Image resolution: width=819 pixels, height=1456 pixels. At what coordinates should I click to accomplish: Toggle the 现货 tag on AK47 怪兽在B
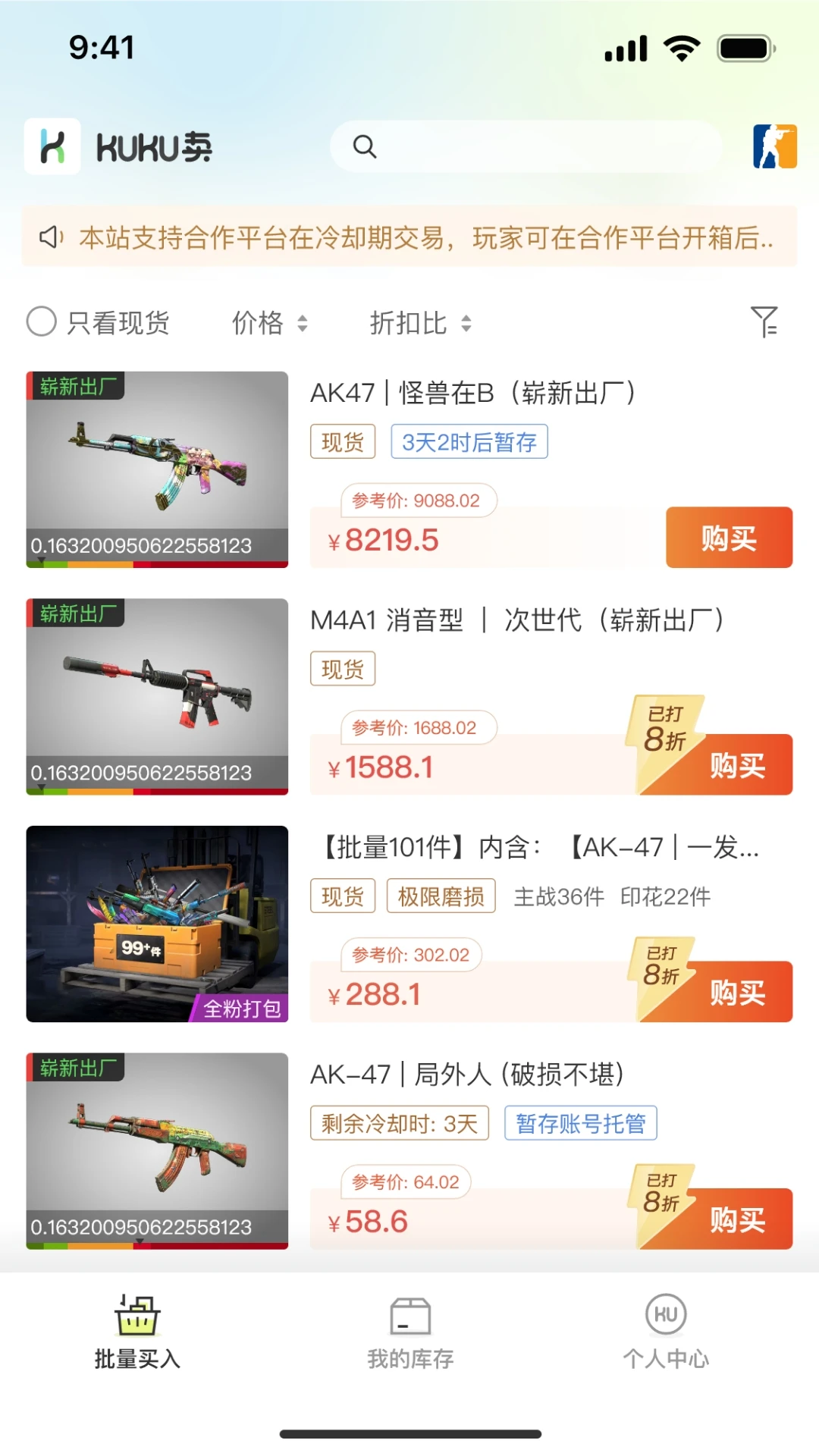(x=342, y=441)
